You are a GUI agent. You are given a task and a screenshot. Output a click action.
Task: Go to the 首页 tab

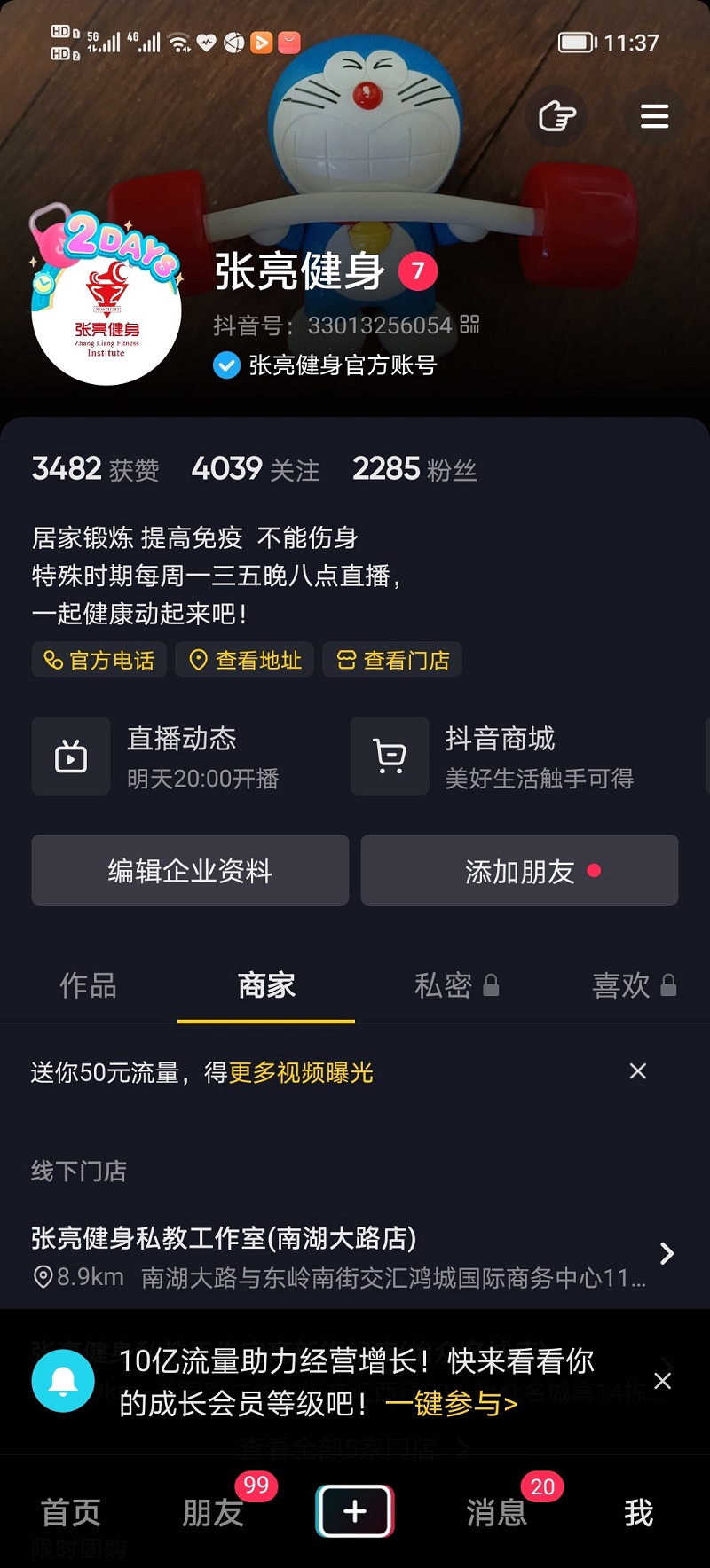71,1512
